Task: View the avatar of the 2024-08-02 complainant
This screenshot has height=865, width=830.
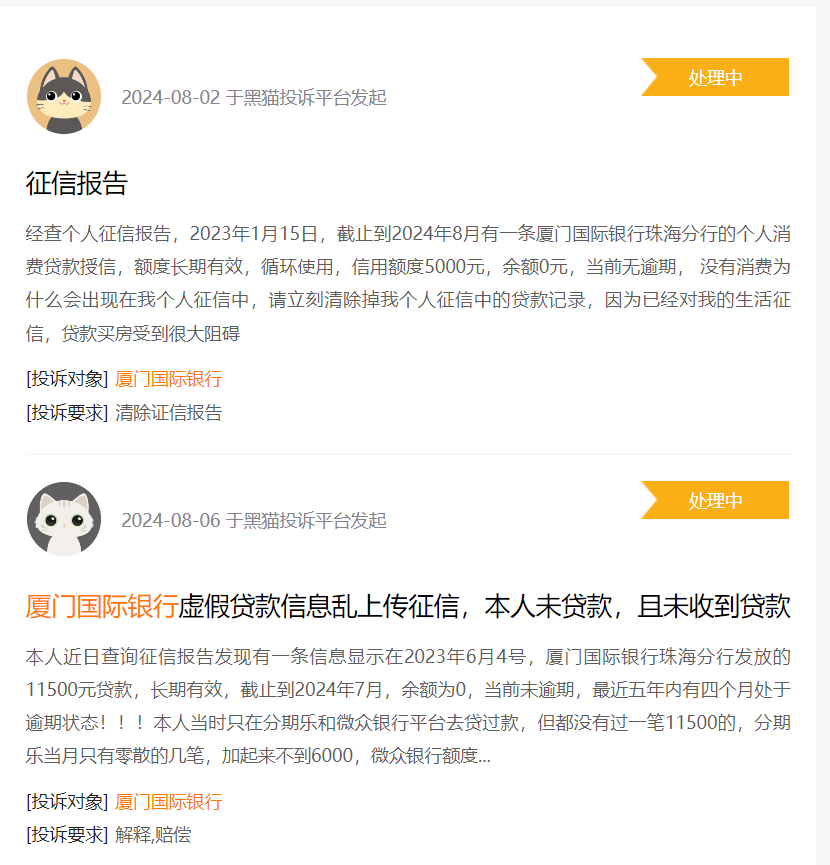Action: 64,96
